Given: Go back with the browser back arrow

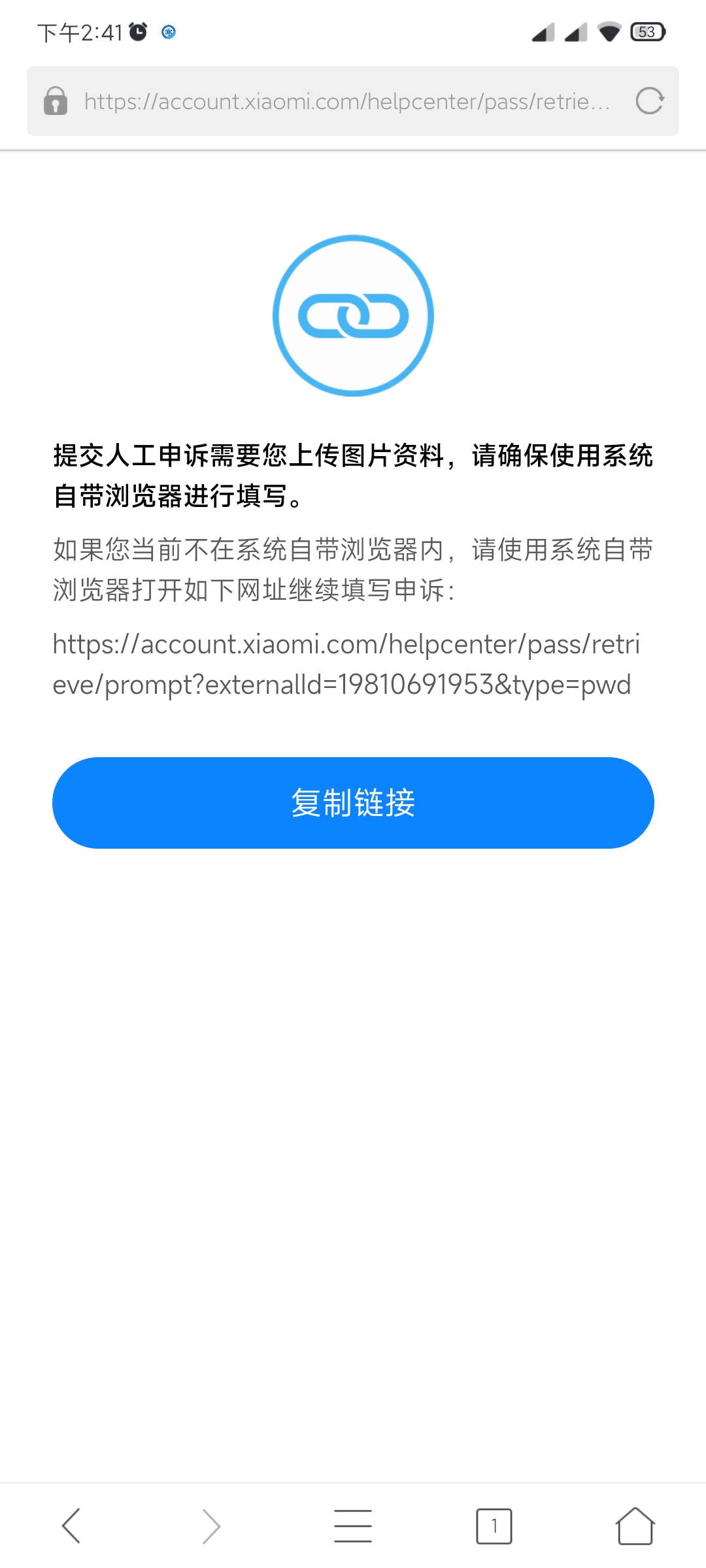Looking at the screenshot, I should pyautogui.click(x=71, y=1526).
